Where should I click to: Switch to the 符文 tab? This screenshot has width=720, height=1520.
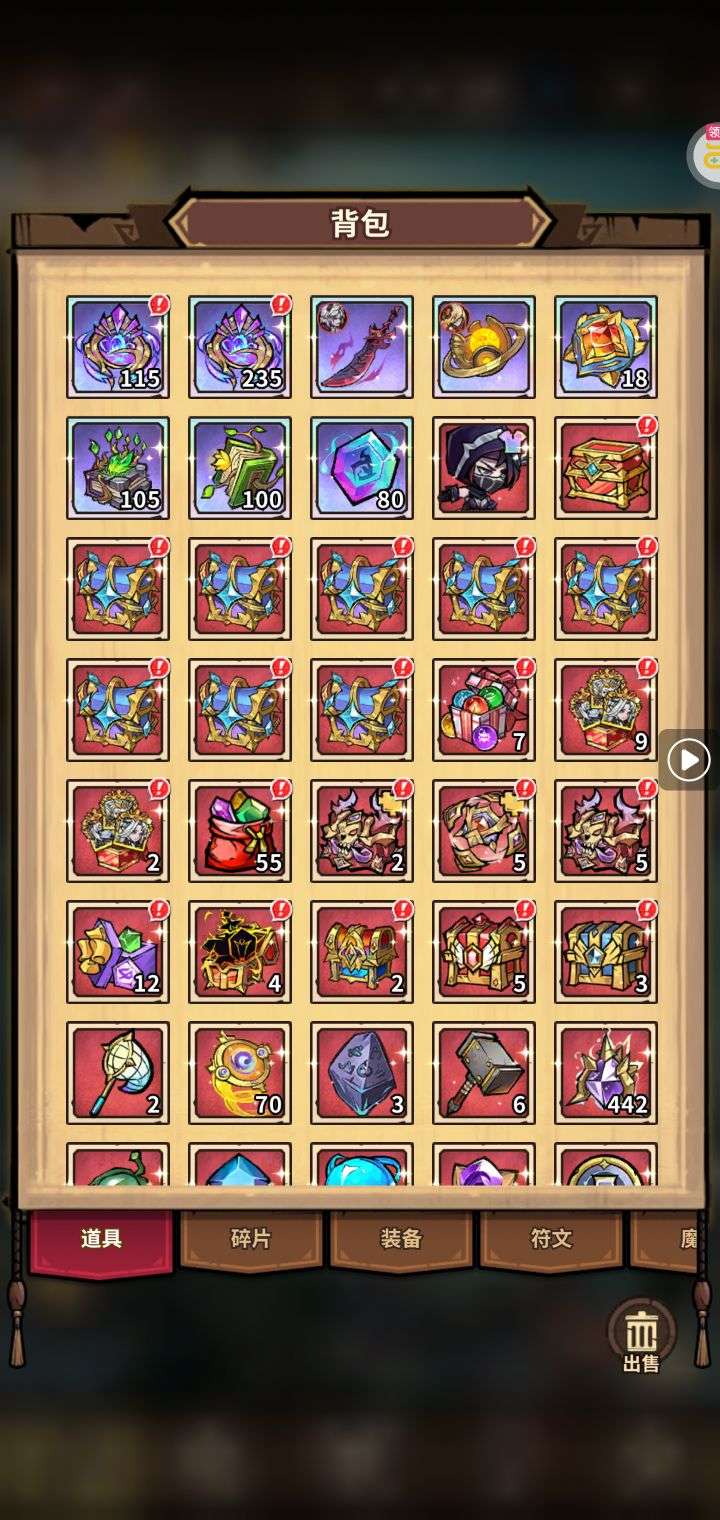coord(550,1238)
